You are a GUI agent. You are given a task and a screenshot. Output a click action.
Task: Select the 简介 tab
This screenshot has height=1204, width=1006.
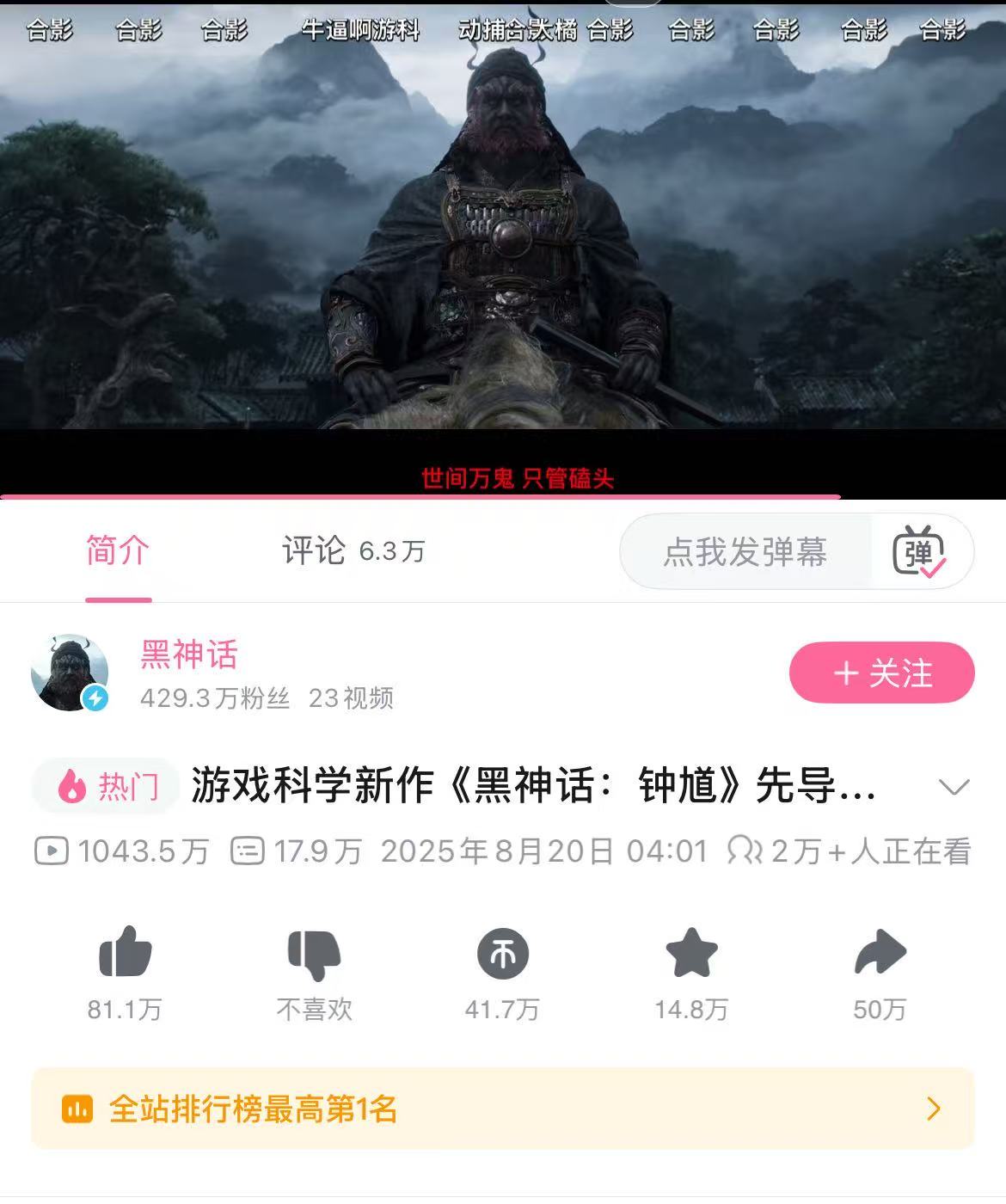118,551
